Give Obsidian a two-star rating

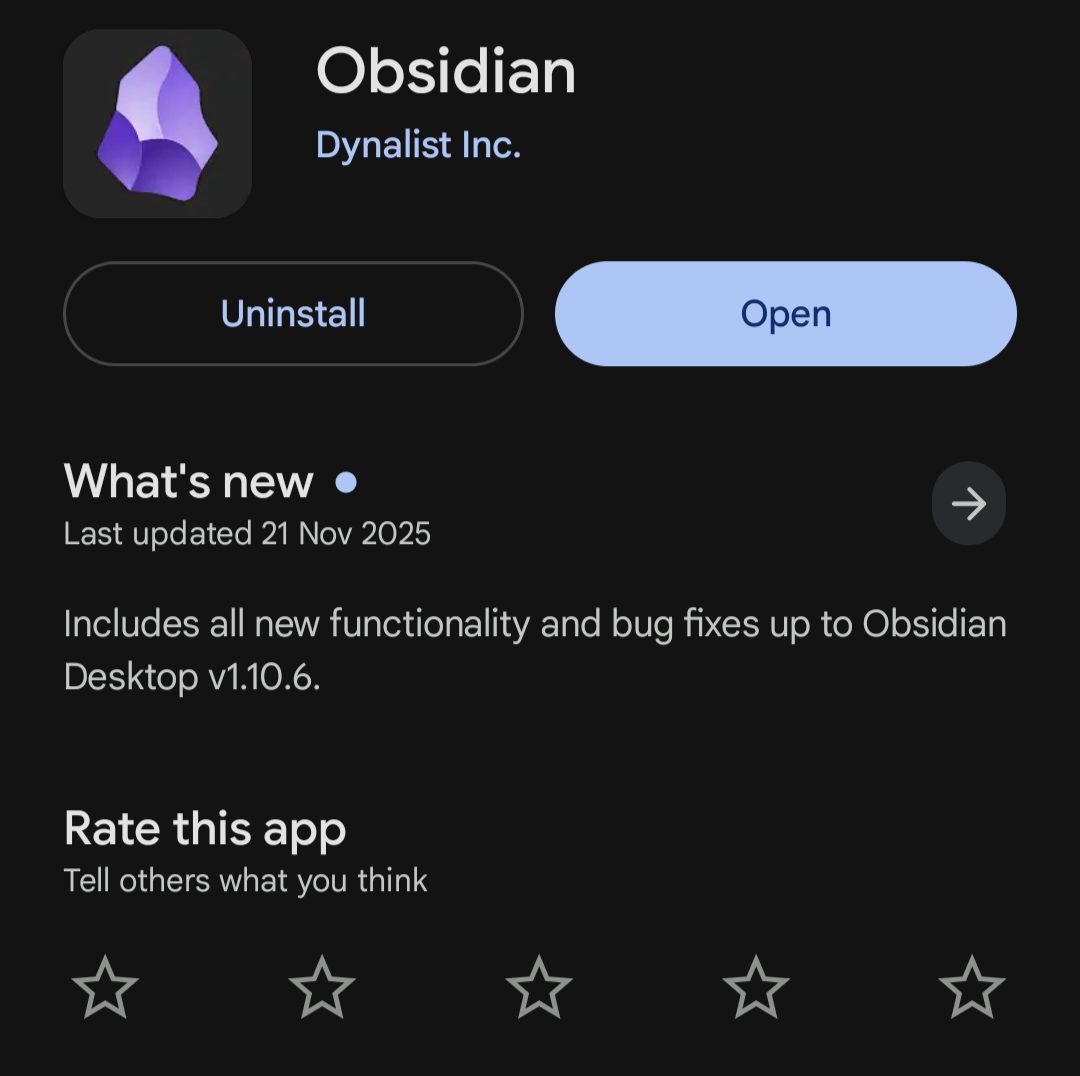[322, 986]
